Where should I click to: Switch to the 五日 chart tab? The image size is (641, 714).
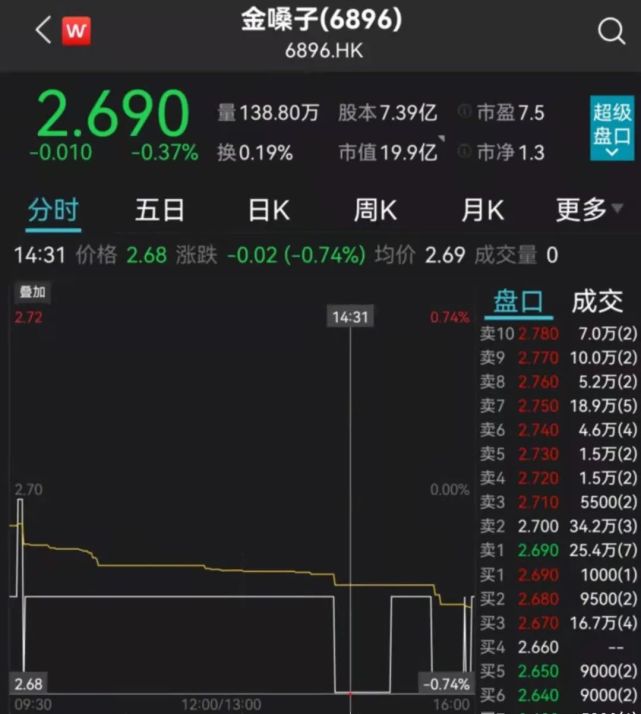[x=160, y=210]
